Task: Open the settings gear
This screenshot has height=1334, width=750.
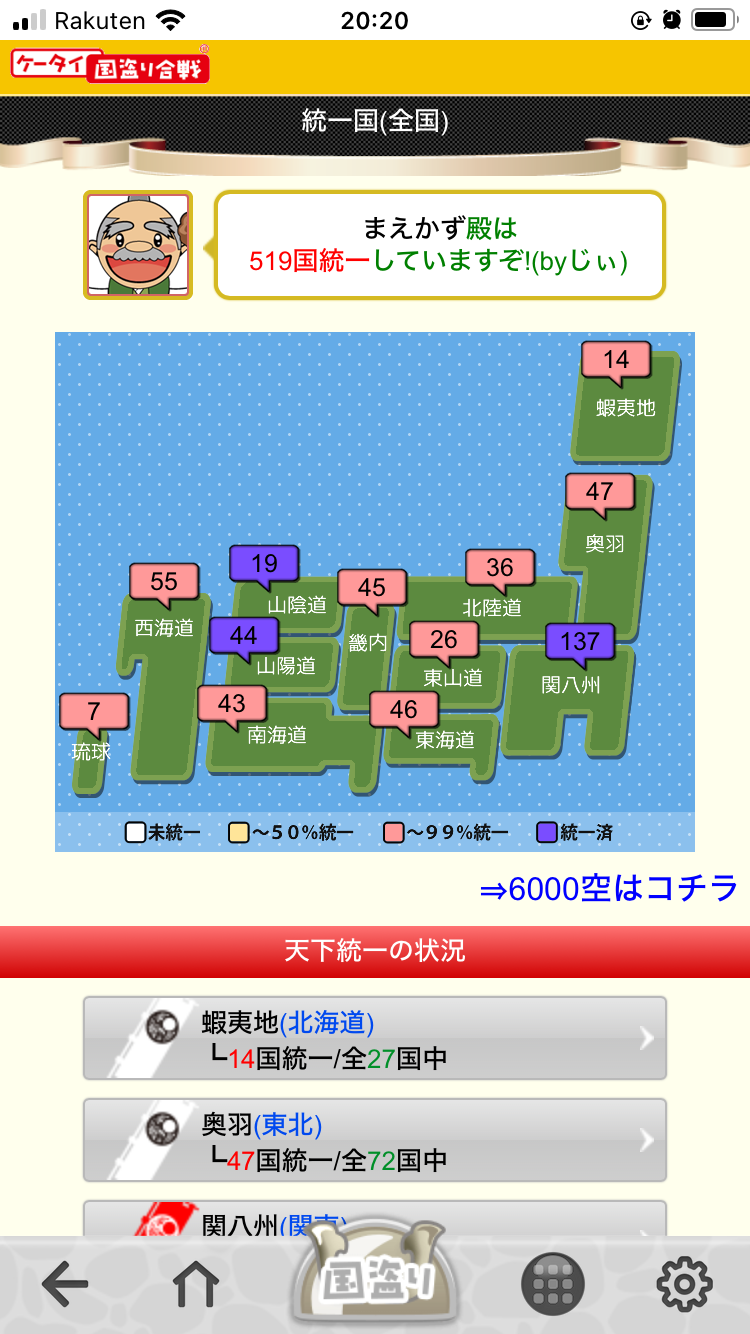Action: (x=685, y=1284)
